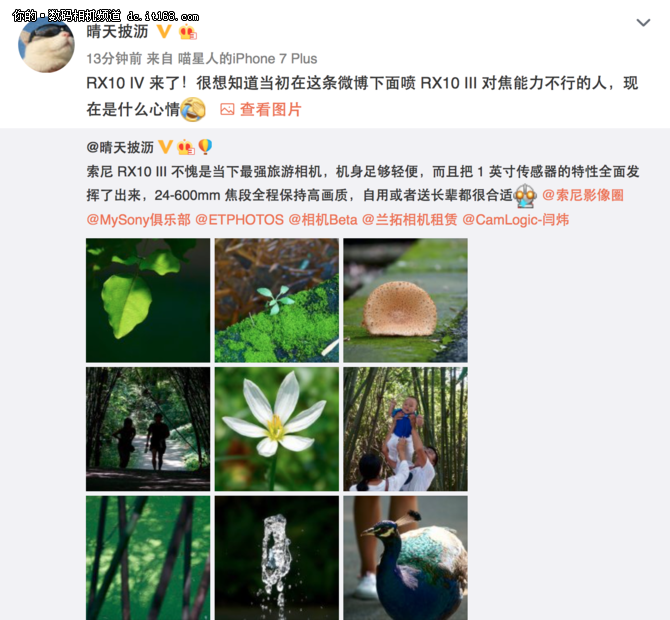Open 晴天披沥's profile avatar

click(48, 43)
